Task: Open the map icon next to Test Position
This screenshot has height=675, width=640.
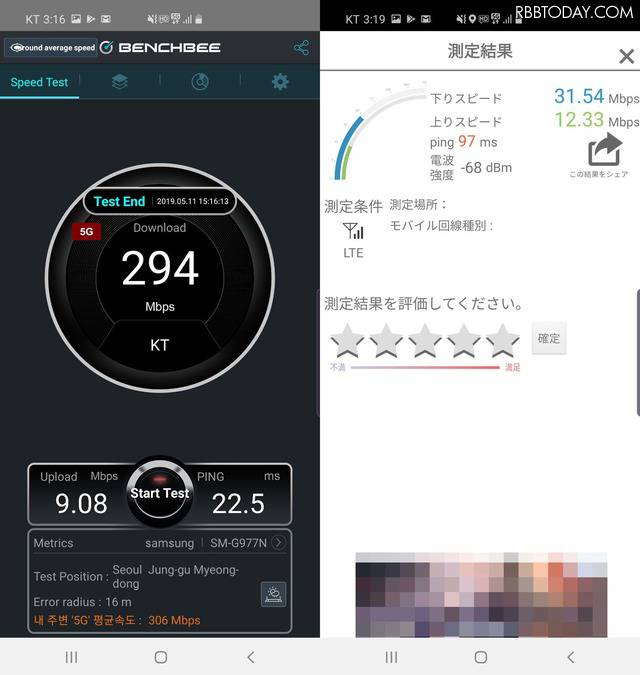Action: tap(273, 594)
